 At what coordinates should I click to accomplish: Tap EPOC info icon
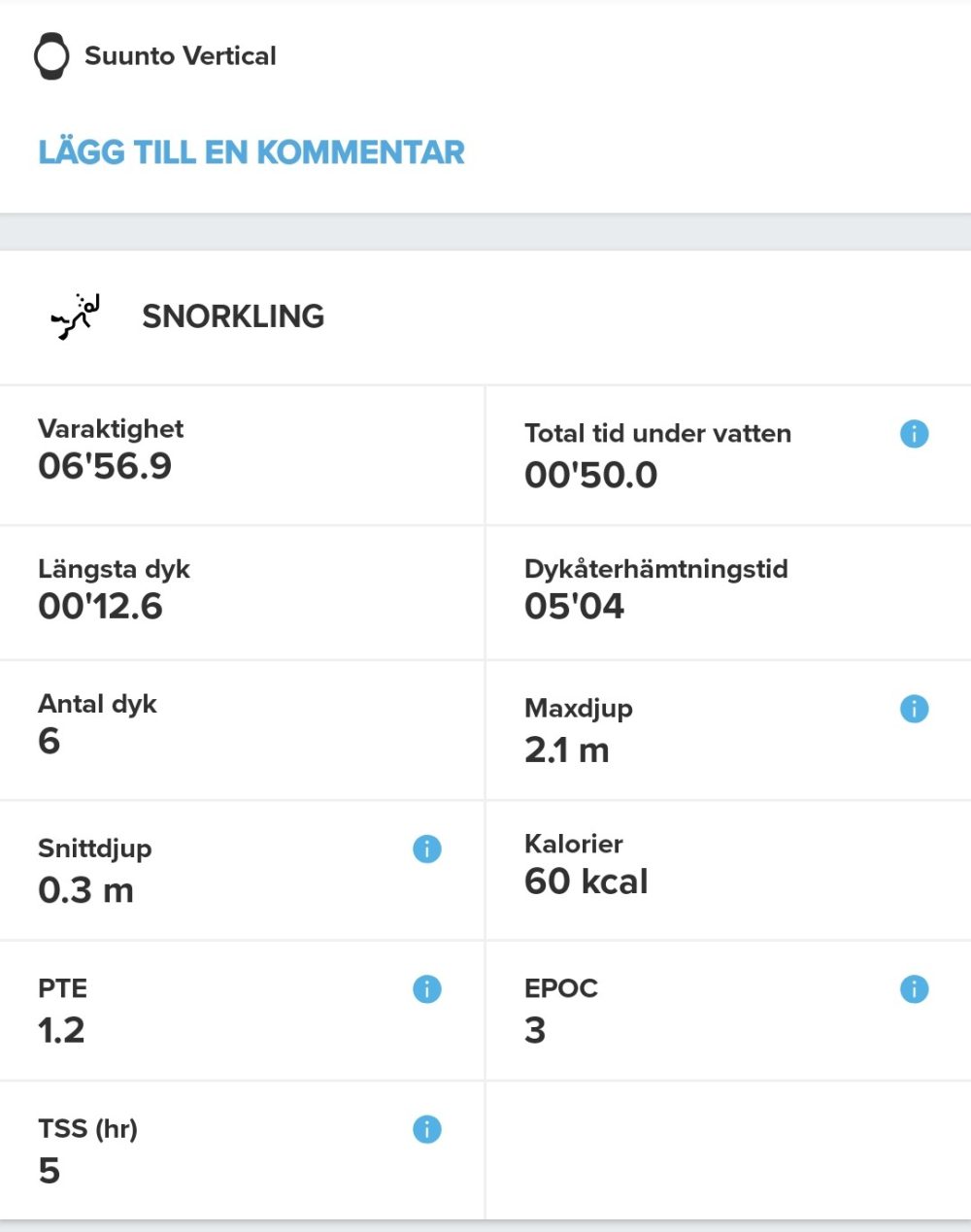pyautogui.click(x=914, y=989)
